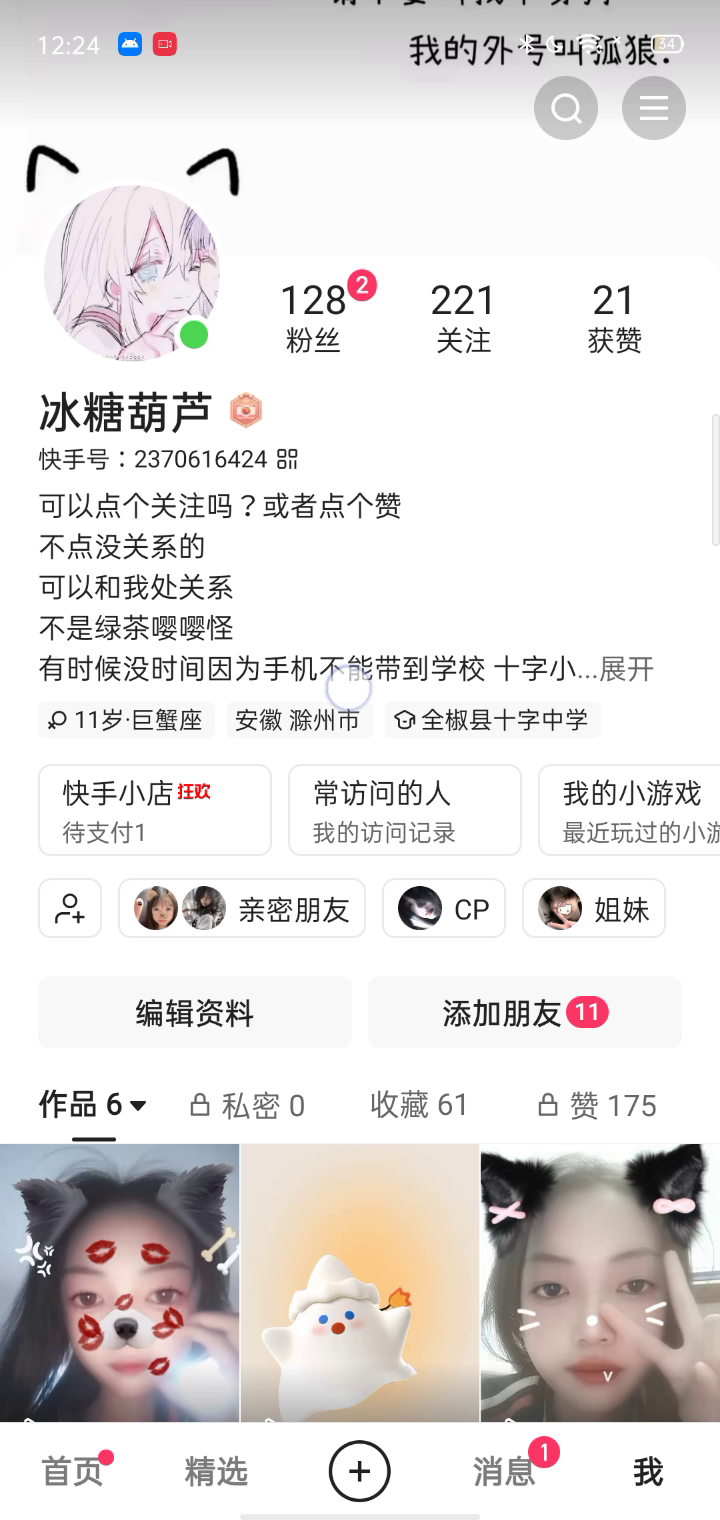The image size is (720, 1520).
Task: Switch to the 私密 tab
Action: coord(248,1105)
